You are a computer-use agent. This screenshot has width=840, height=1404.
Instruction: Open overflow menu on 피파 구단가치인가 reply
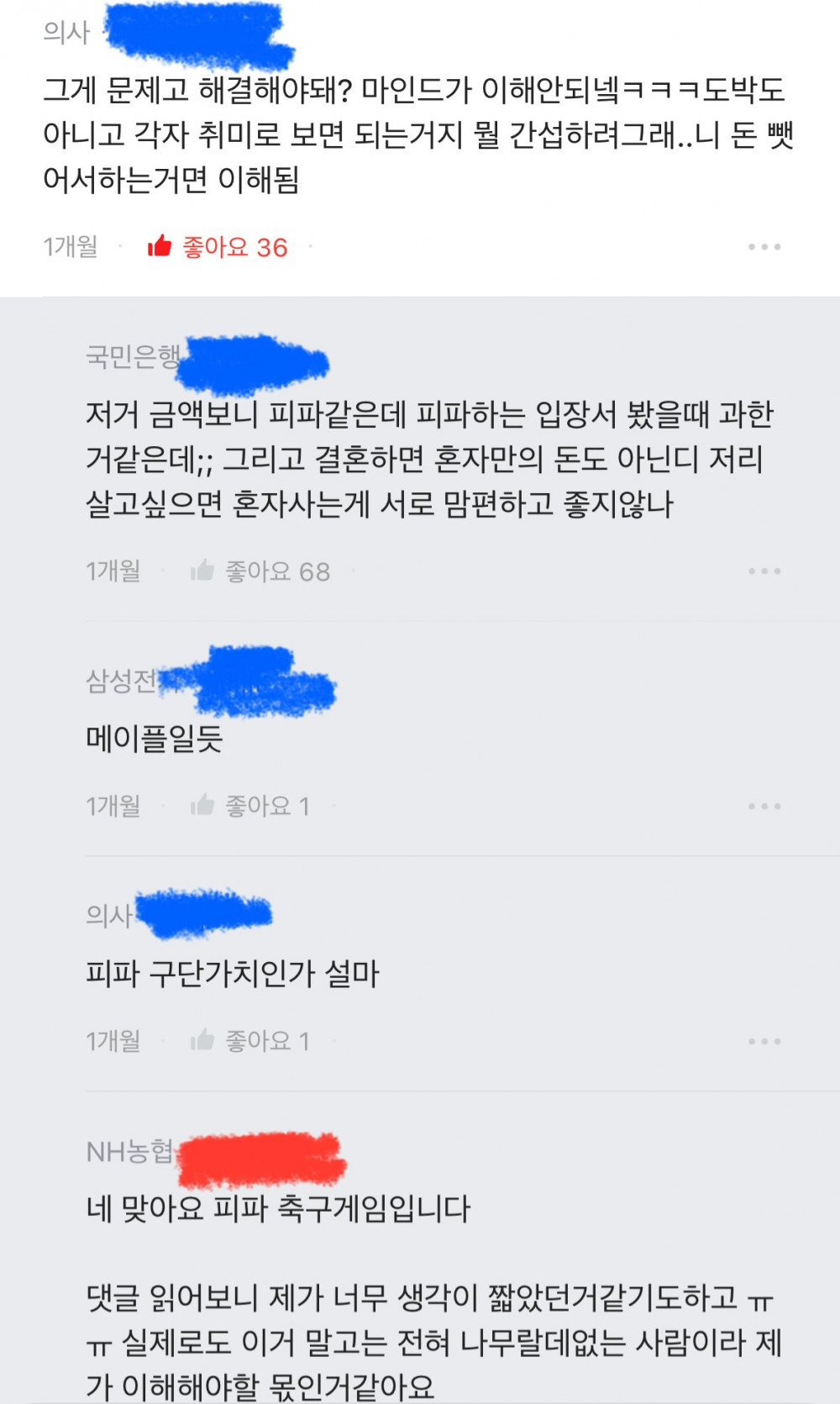764,1041
